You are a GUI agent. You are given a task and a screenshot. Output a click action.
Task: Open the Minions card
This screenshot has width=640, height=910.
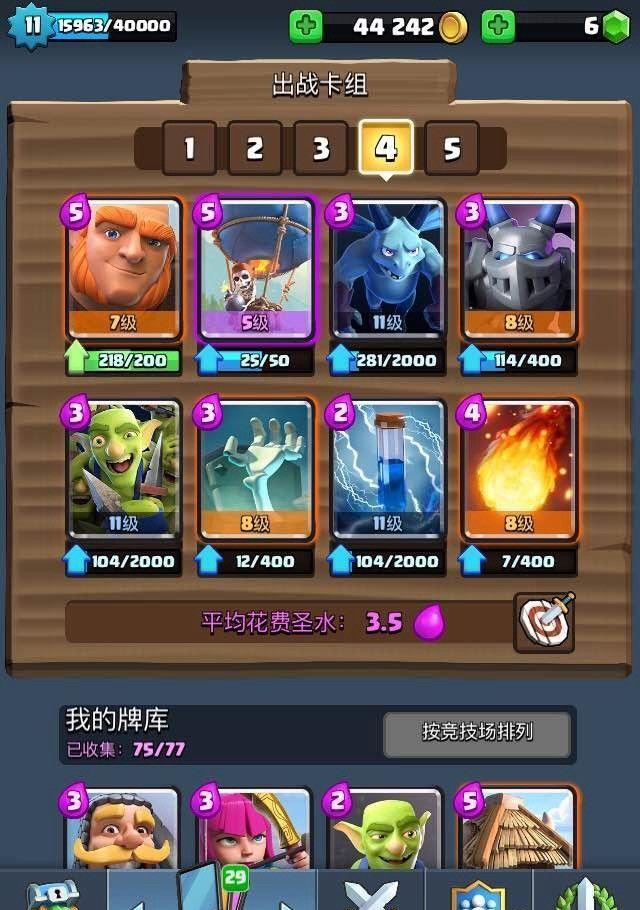pyautogui.click(x=388, y=270)
